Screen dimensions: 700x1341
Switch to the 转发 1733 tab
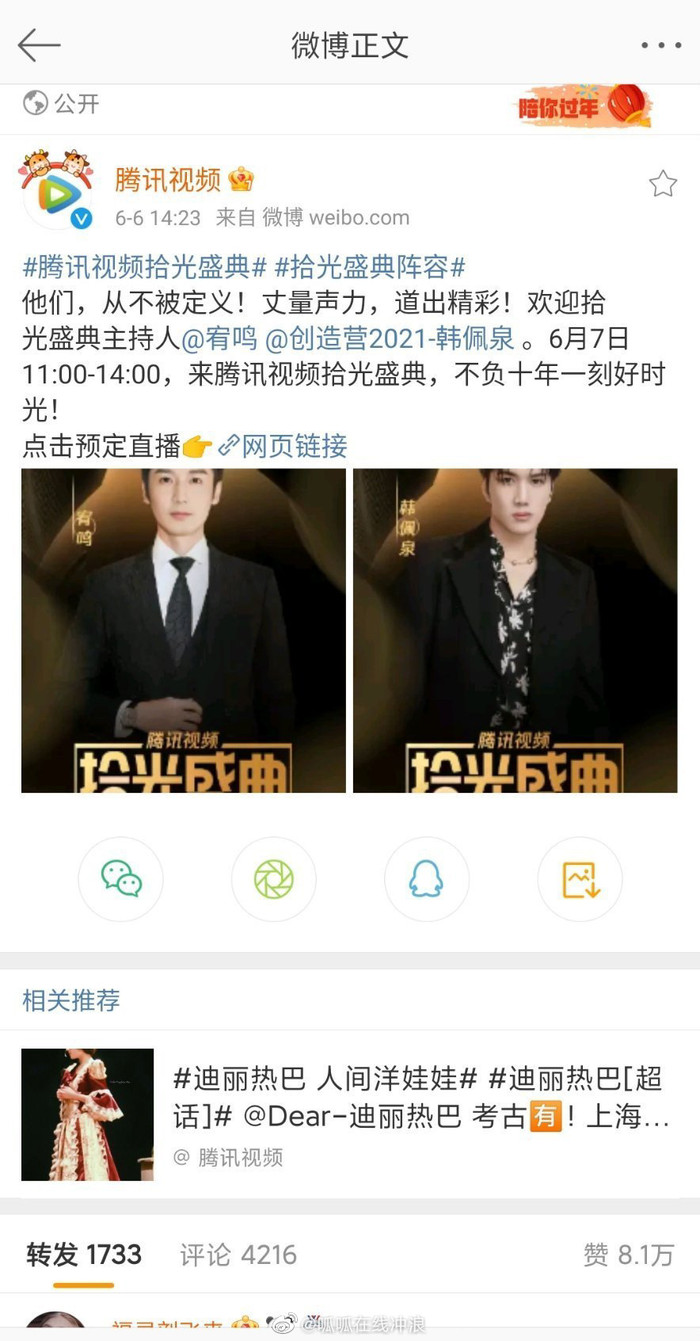(x=84, y=1255)
